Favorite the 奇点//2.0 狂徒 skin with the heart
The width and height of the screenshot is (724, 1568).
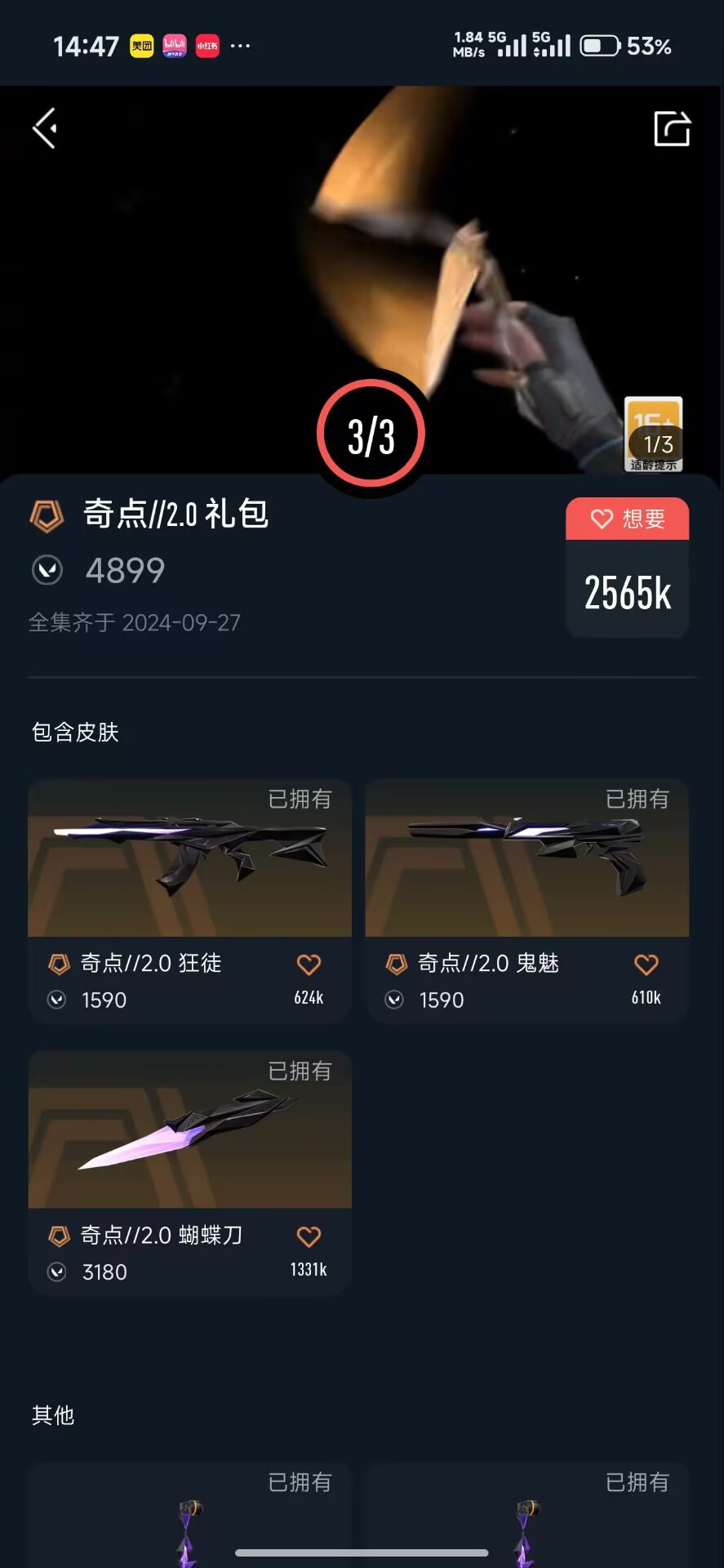pyautogui.click(x=309, y=965)
